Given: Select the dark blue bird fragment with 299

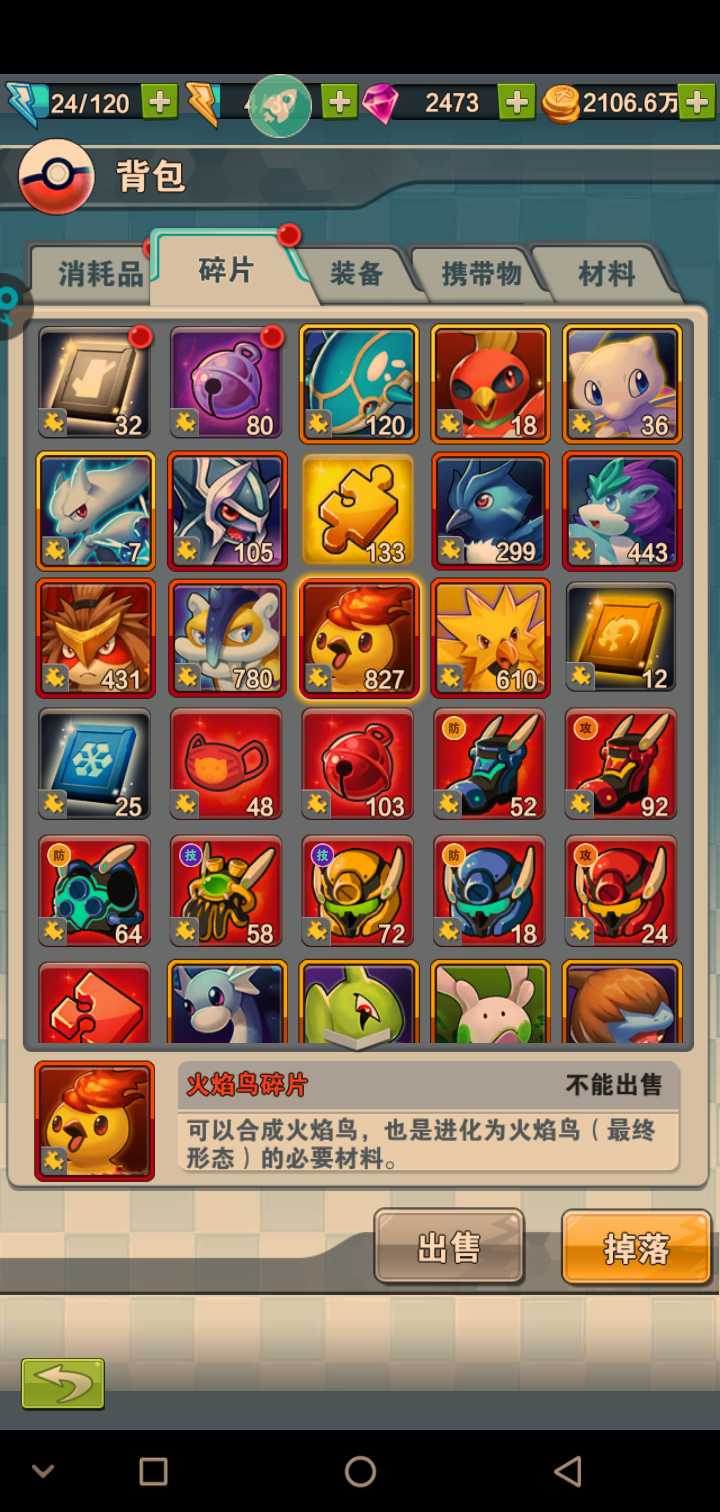Looking at the screenshot, I should pyautogui.click(x=490, y=510).
